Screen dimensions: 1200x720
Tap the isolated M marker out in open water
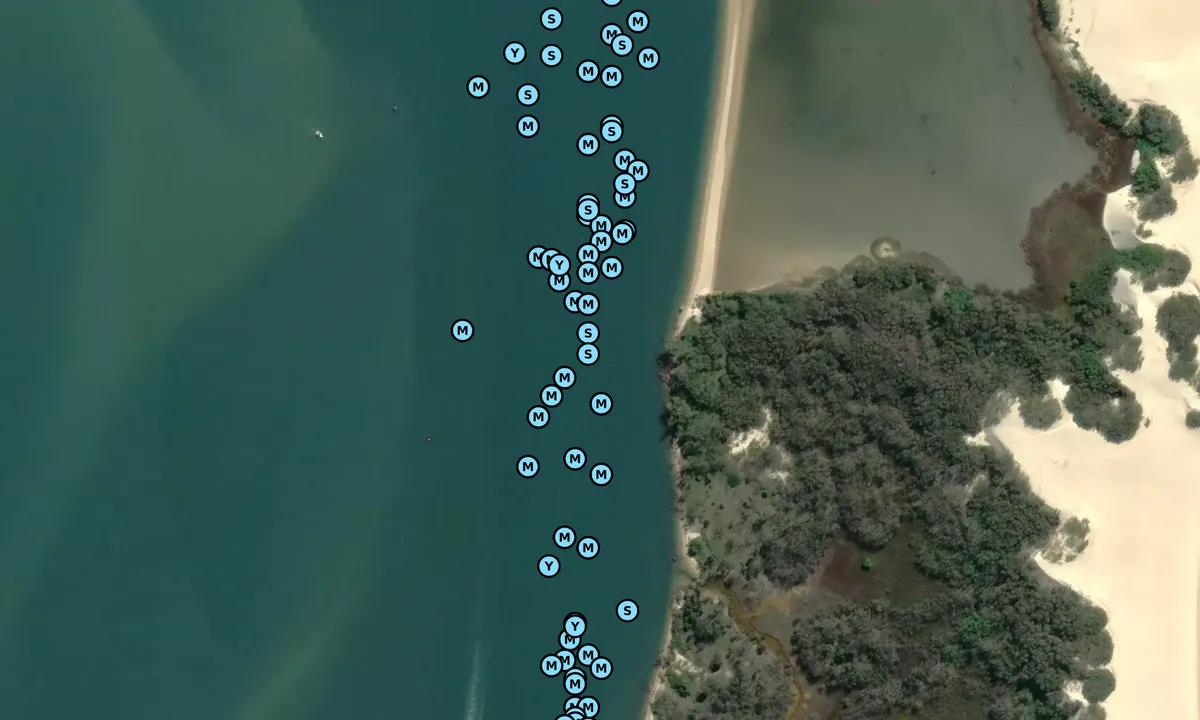coord(462,331)
